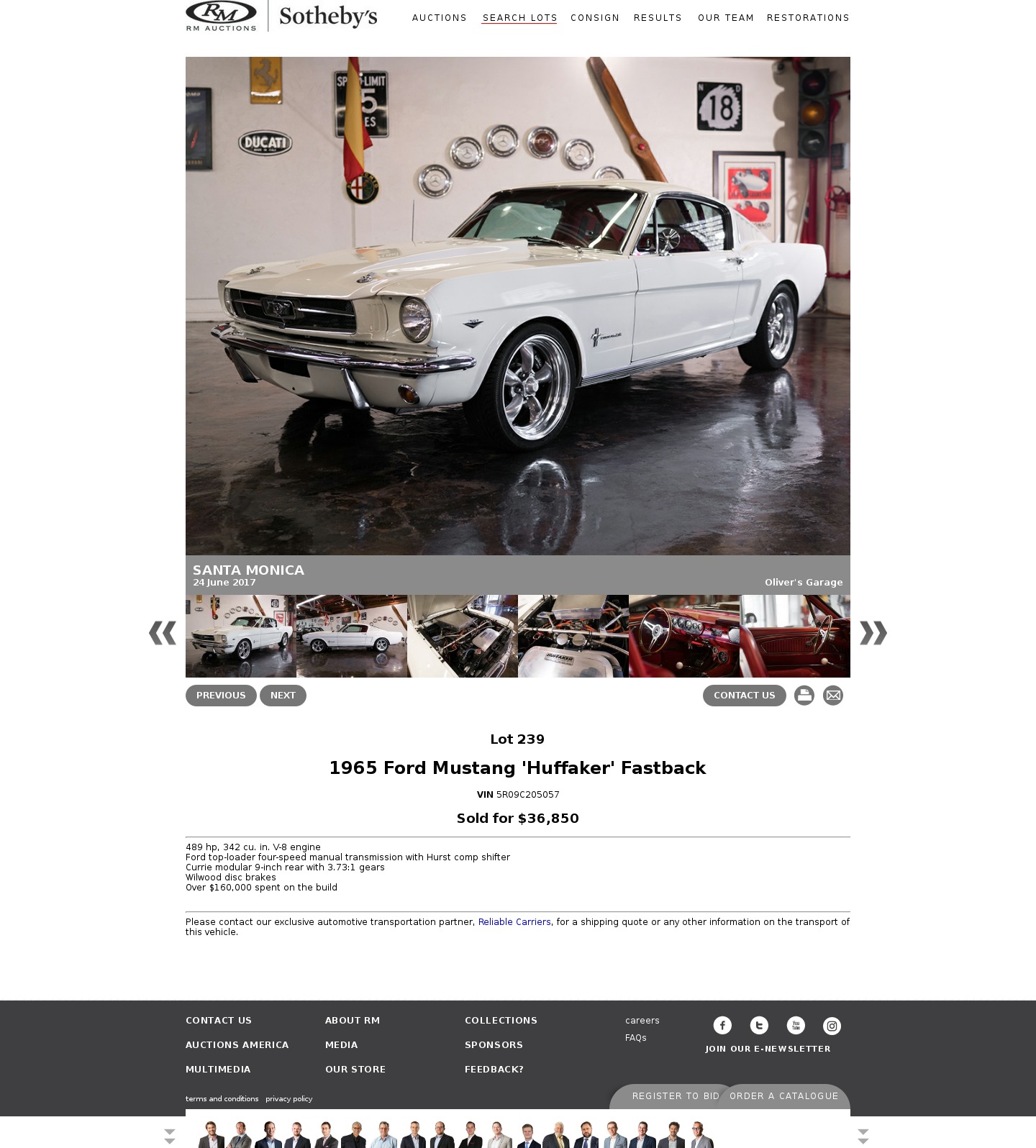Order a Catalogue
Image resolution: width=1036 pixels, height=1148 pixels.
coord(783,1096)
